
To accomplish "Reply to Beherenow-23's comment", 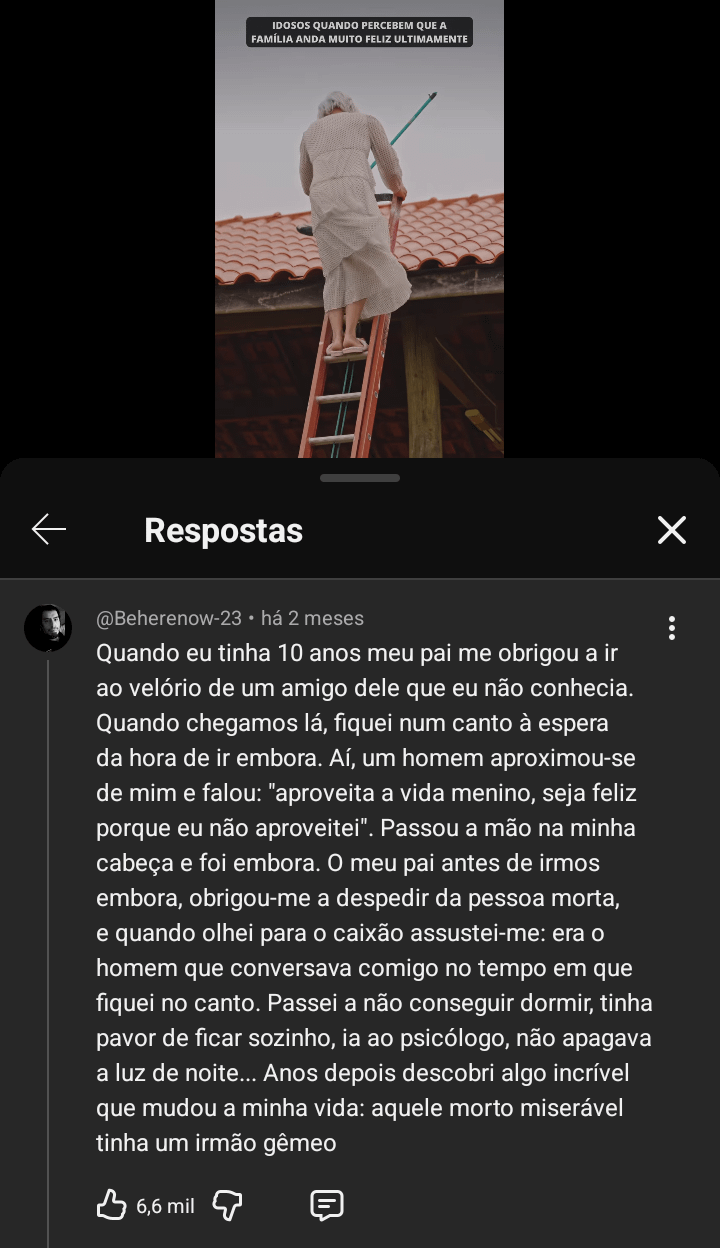I will coord(327,1205).
